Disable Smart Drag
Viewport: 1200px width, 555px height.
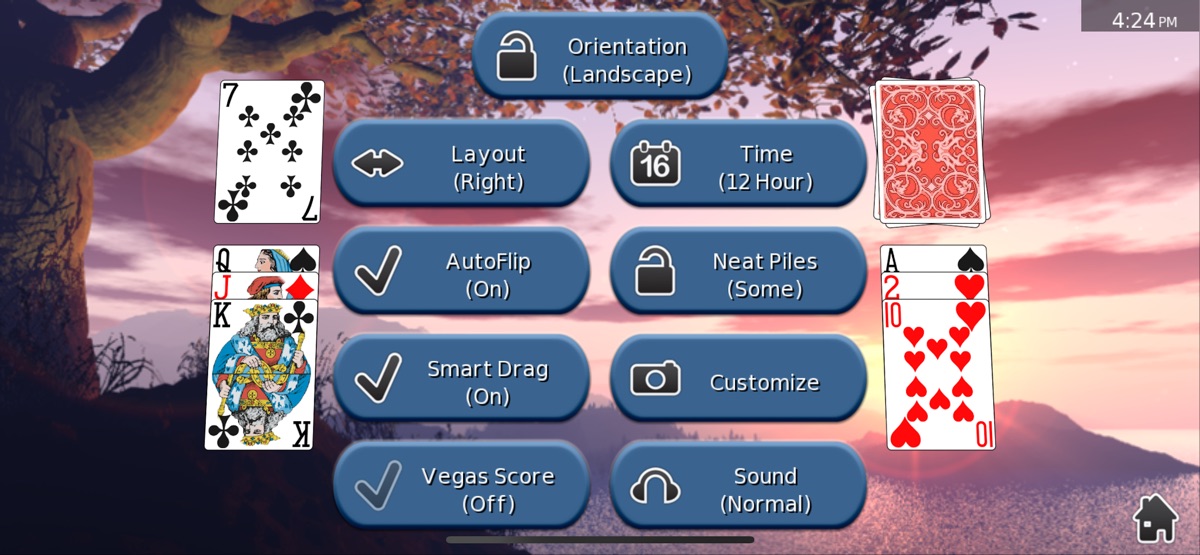click(x=461, y=382)
